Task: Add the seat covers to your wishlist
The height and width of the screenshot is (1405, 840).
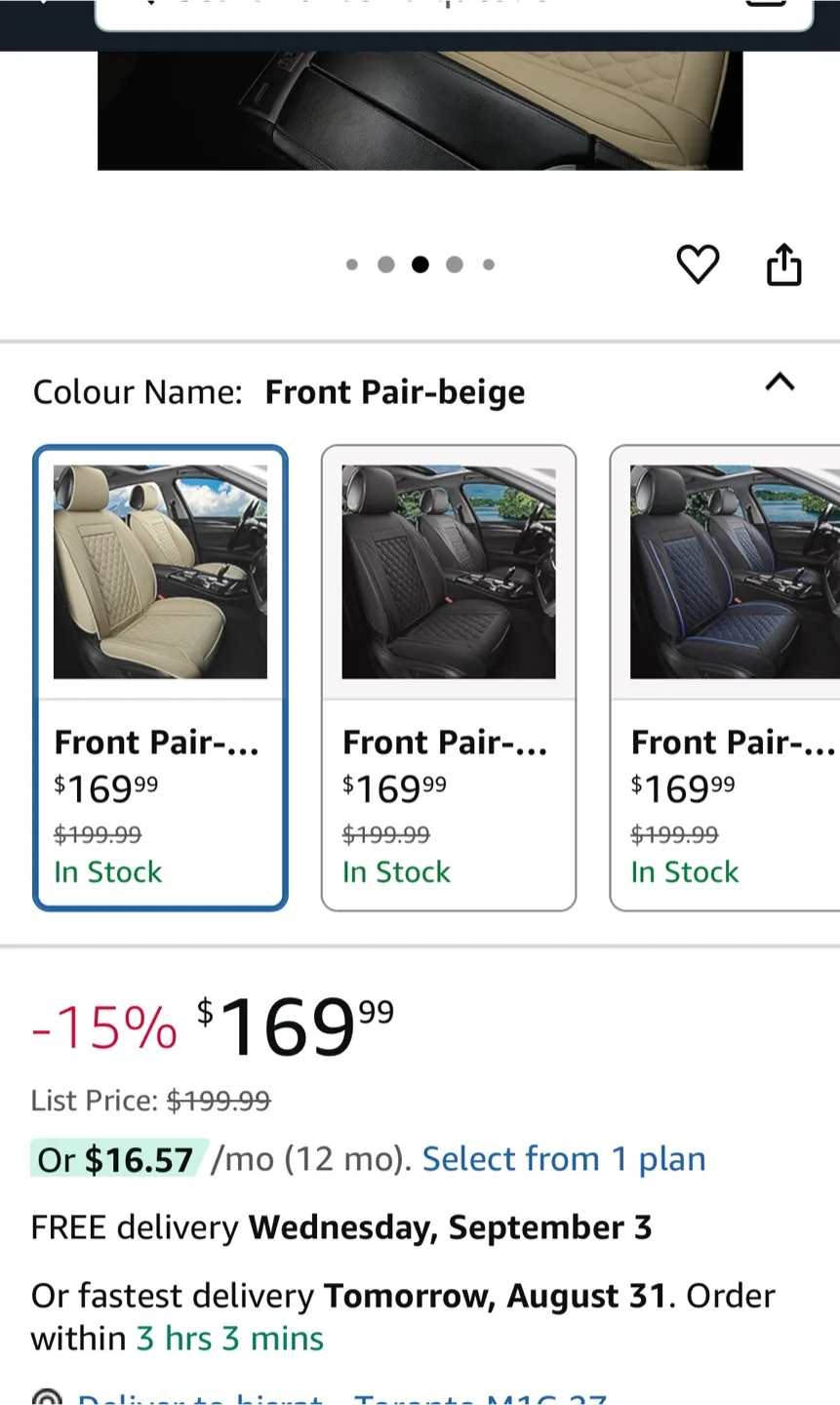Action: point(698,264)
